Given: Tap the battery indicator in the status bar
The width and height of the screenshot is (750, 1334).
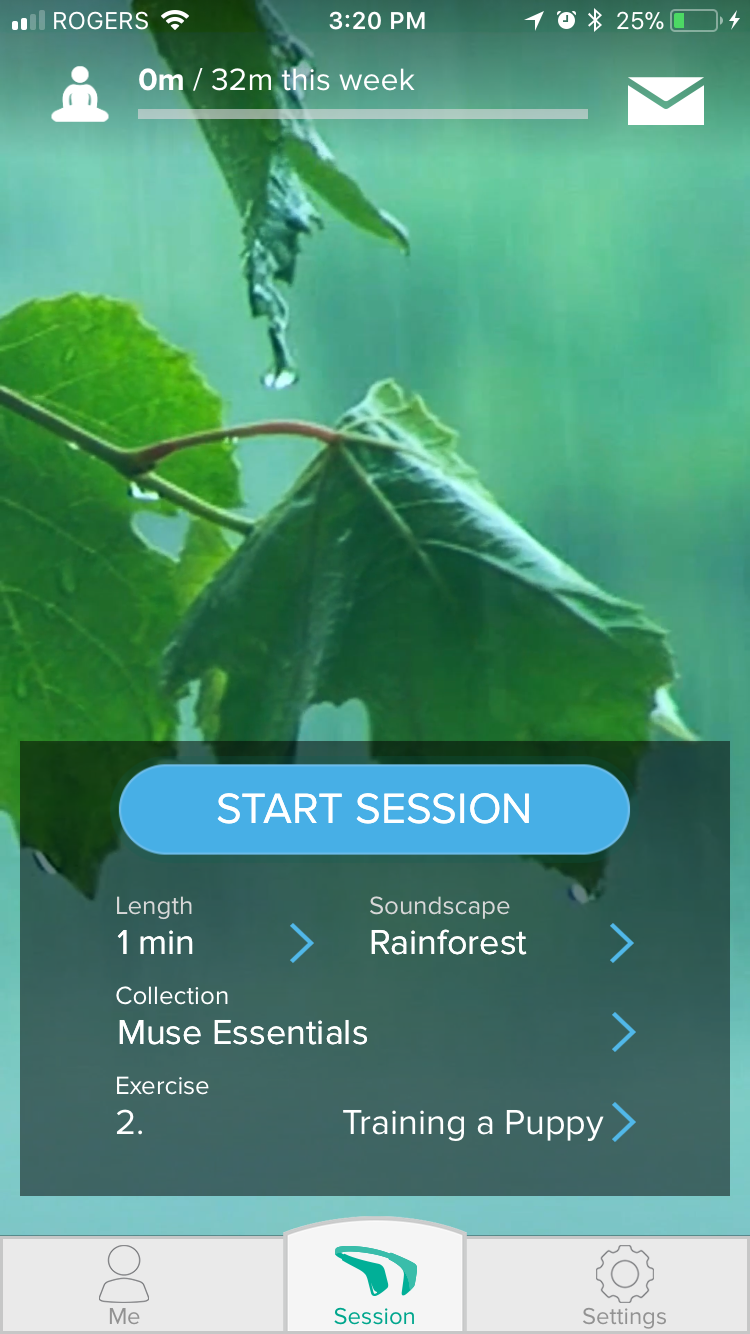Looking at the screenshot, I should 691,18.
